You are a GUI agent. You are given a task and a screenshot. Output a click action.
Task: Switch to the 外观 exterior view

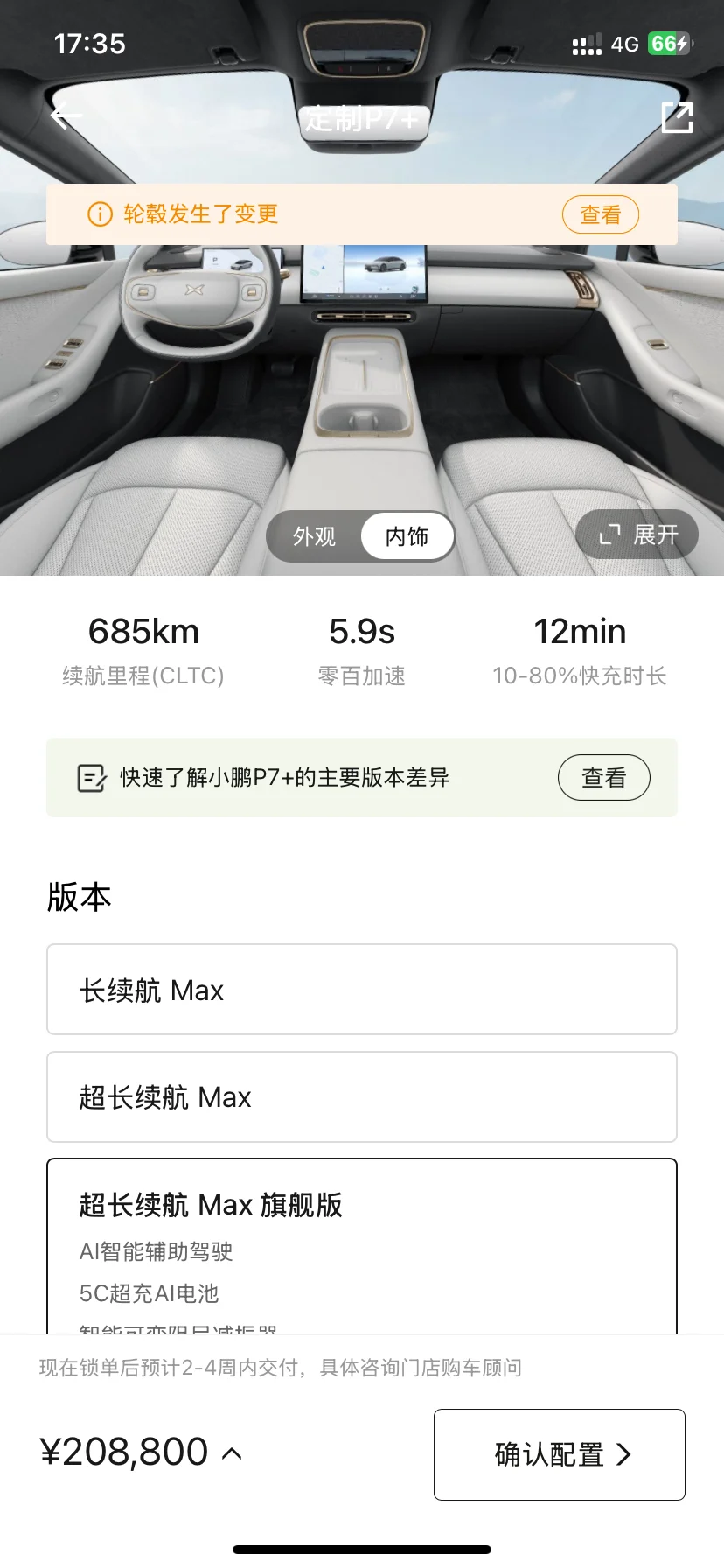(x=315, y=536)
